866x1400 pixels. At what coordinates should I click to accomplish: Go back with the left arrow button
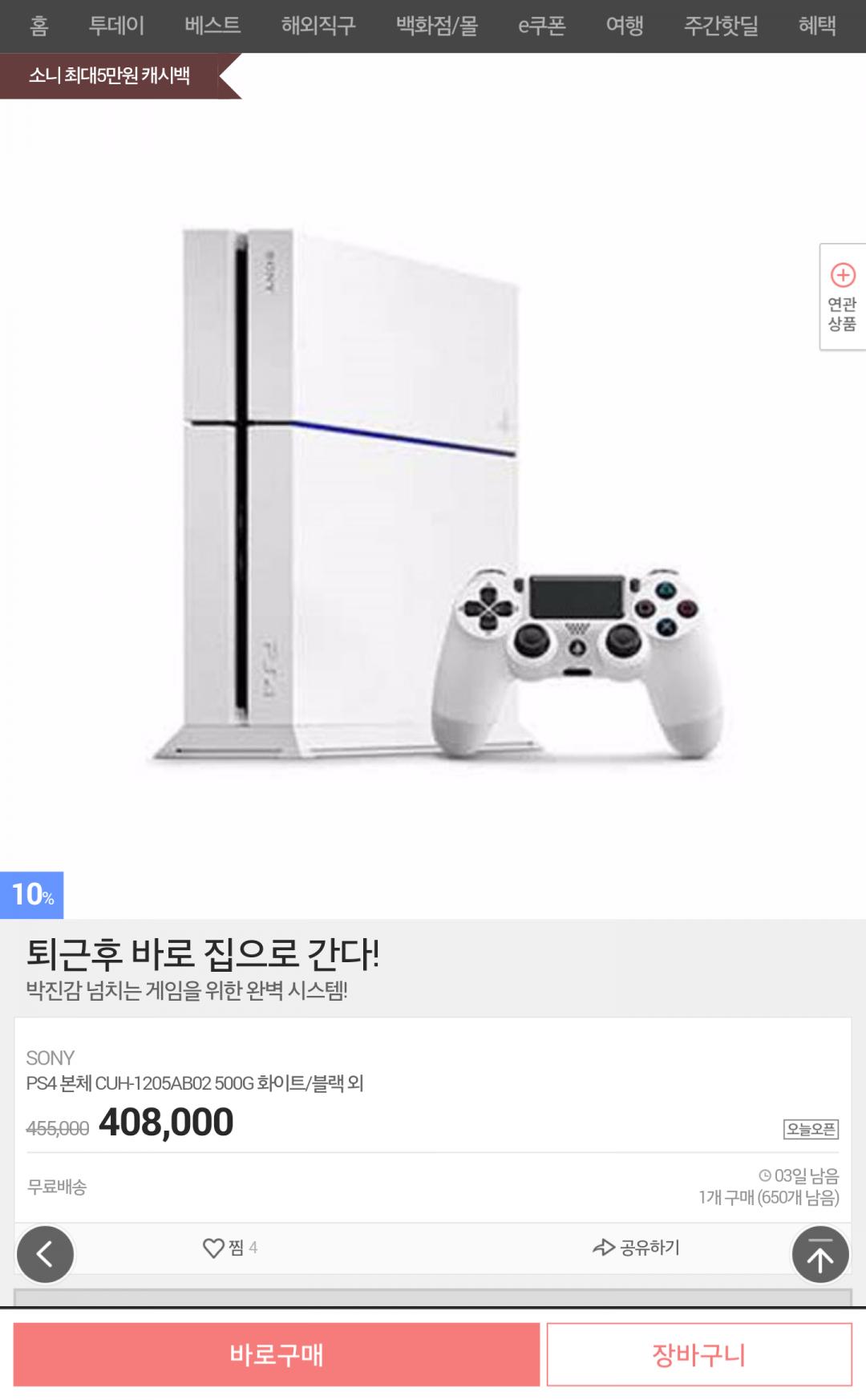tap(45, 1253)
